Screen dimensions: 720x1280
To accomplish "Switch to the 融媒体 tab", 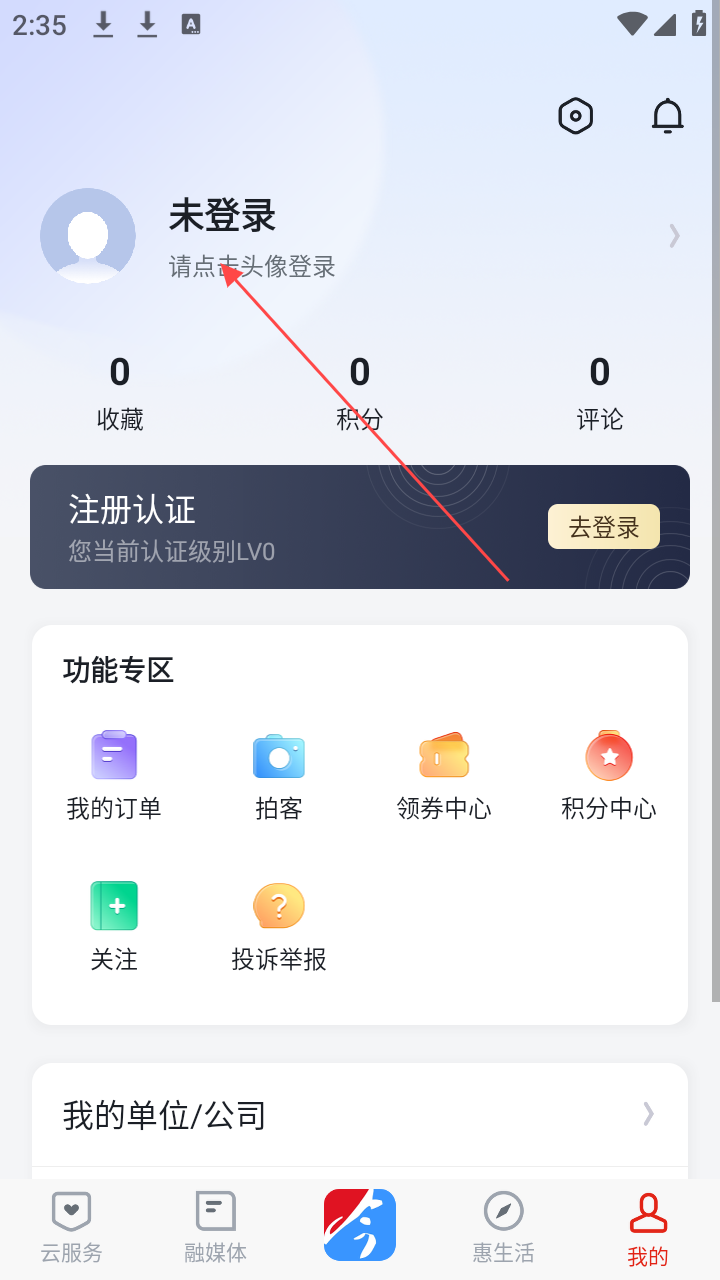I will [215, 1227].
